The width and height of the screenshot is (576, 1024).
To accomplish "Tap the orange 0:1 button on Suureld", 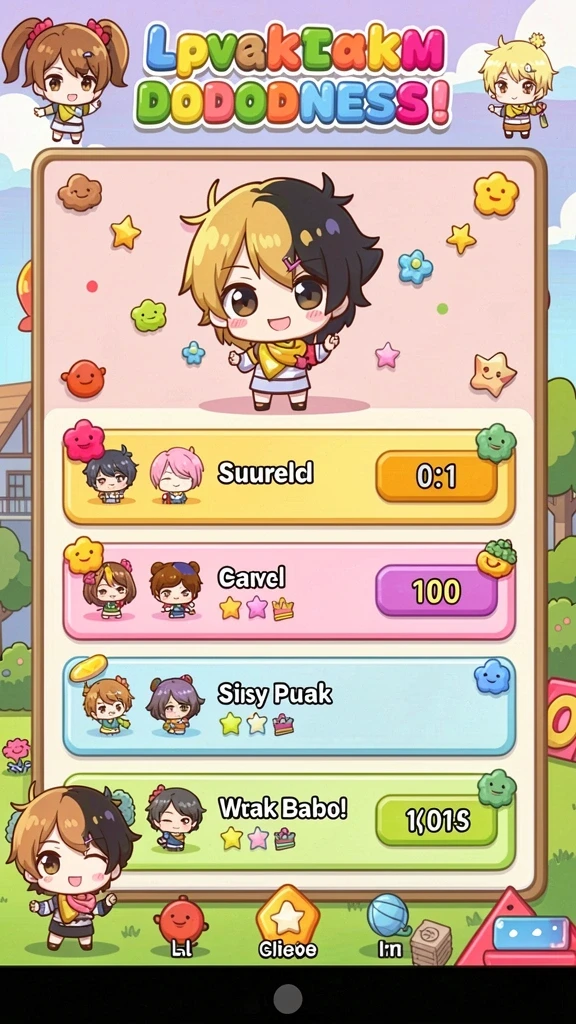I will (436, 477).
